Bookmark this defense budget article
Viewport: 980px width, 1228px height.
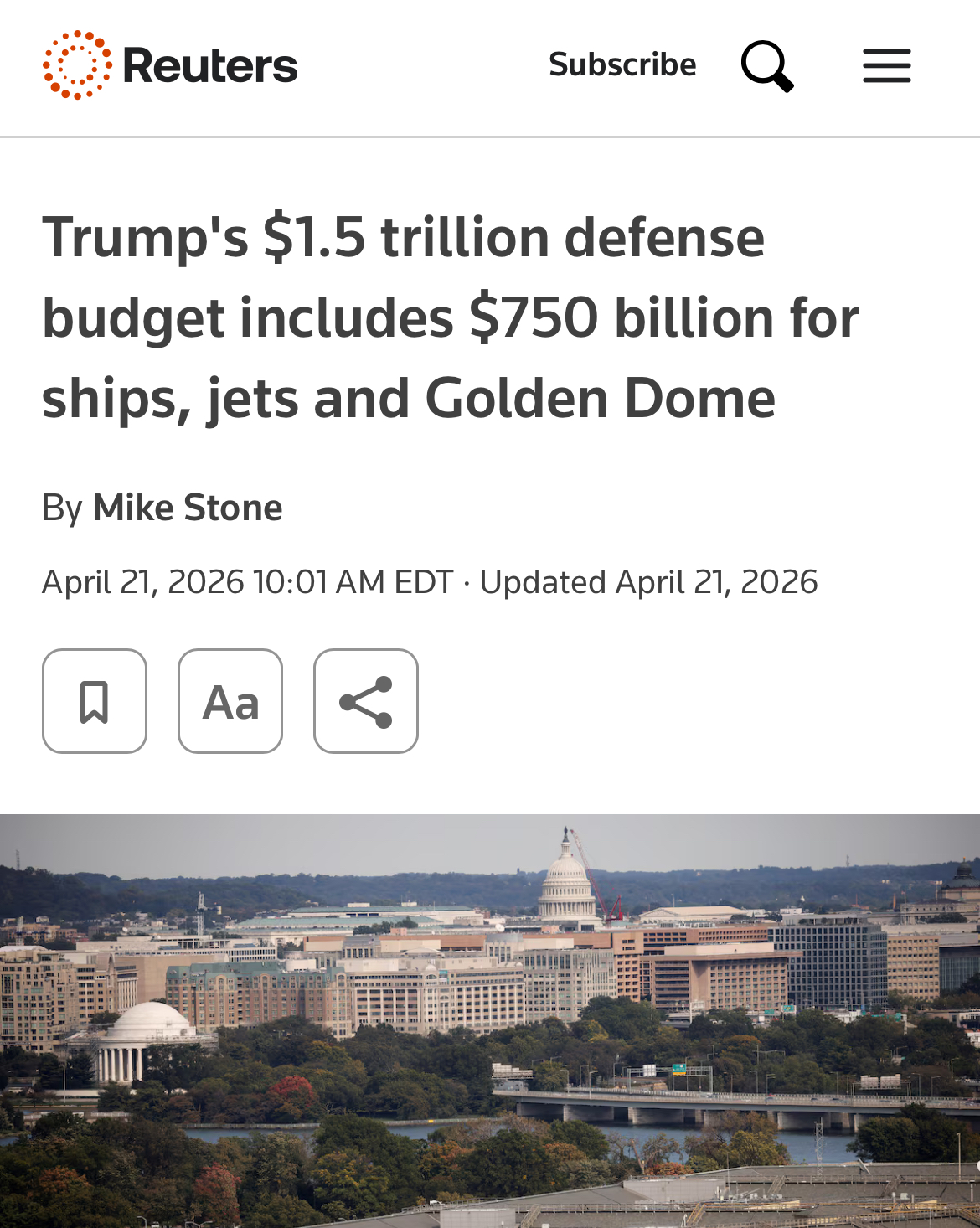pos(95,701)
